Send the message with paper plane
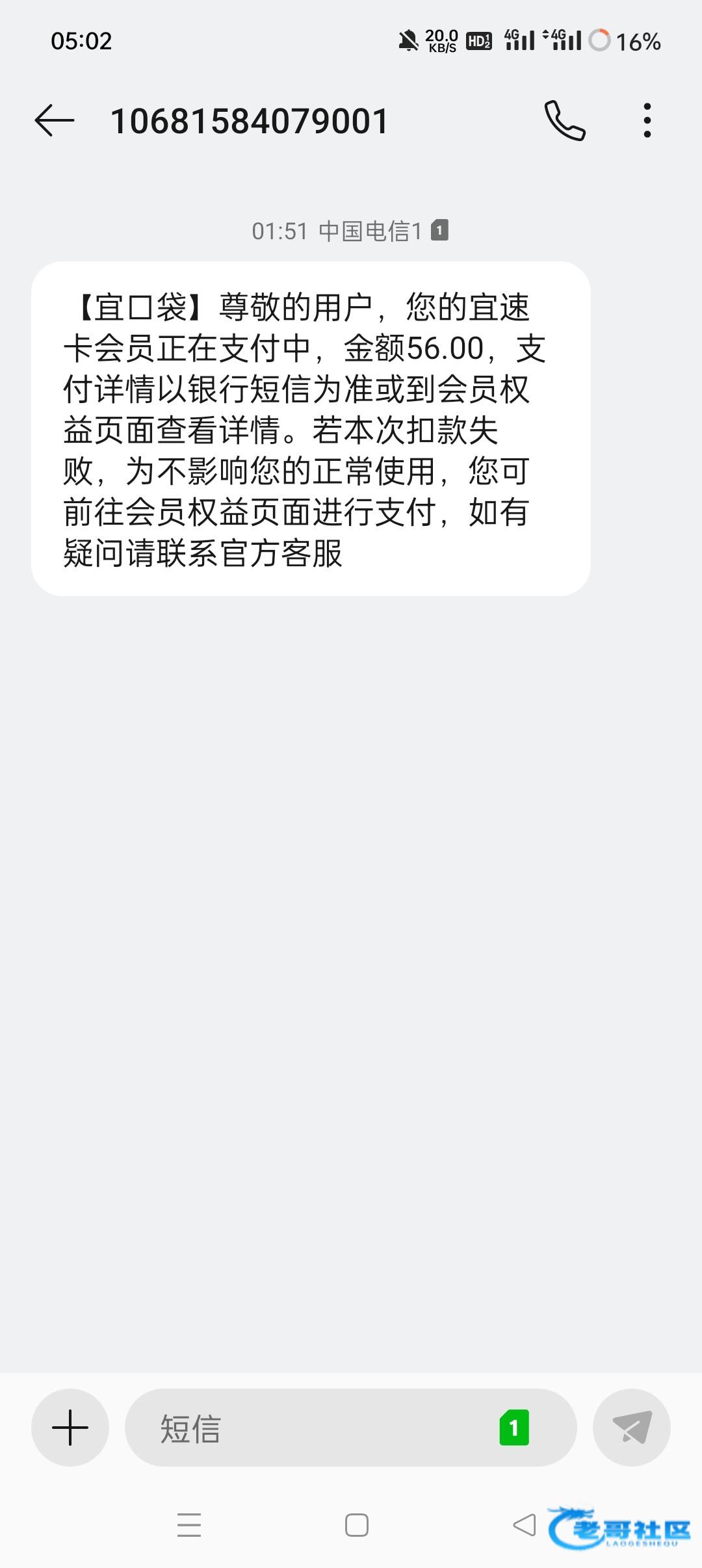 point(632,1428)
